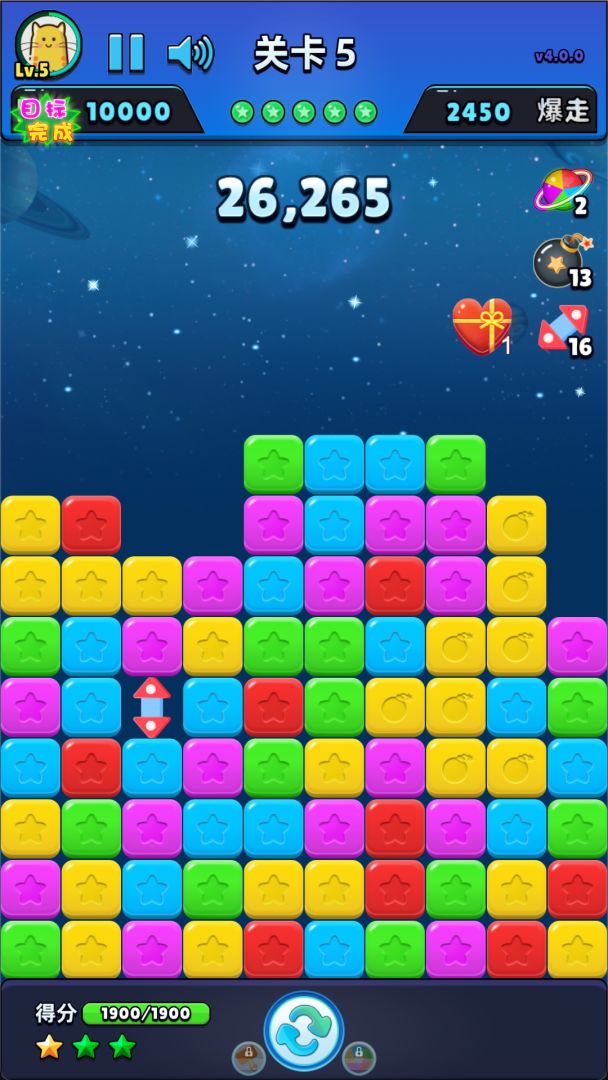Pop the yellow bomb block cluster
The height and width of the screenshot is (1080, 608).
(456, 708)
